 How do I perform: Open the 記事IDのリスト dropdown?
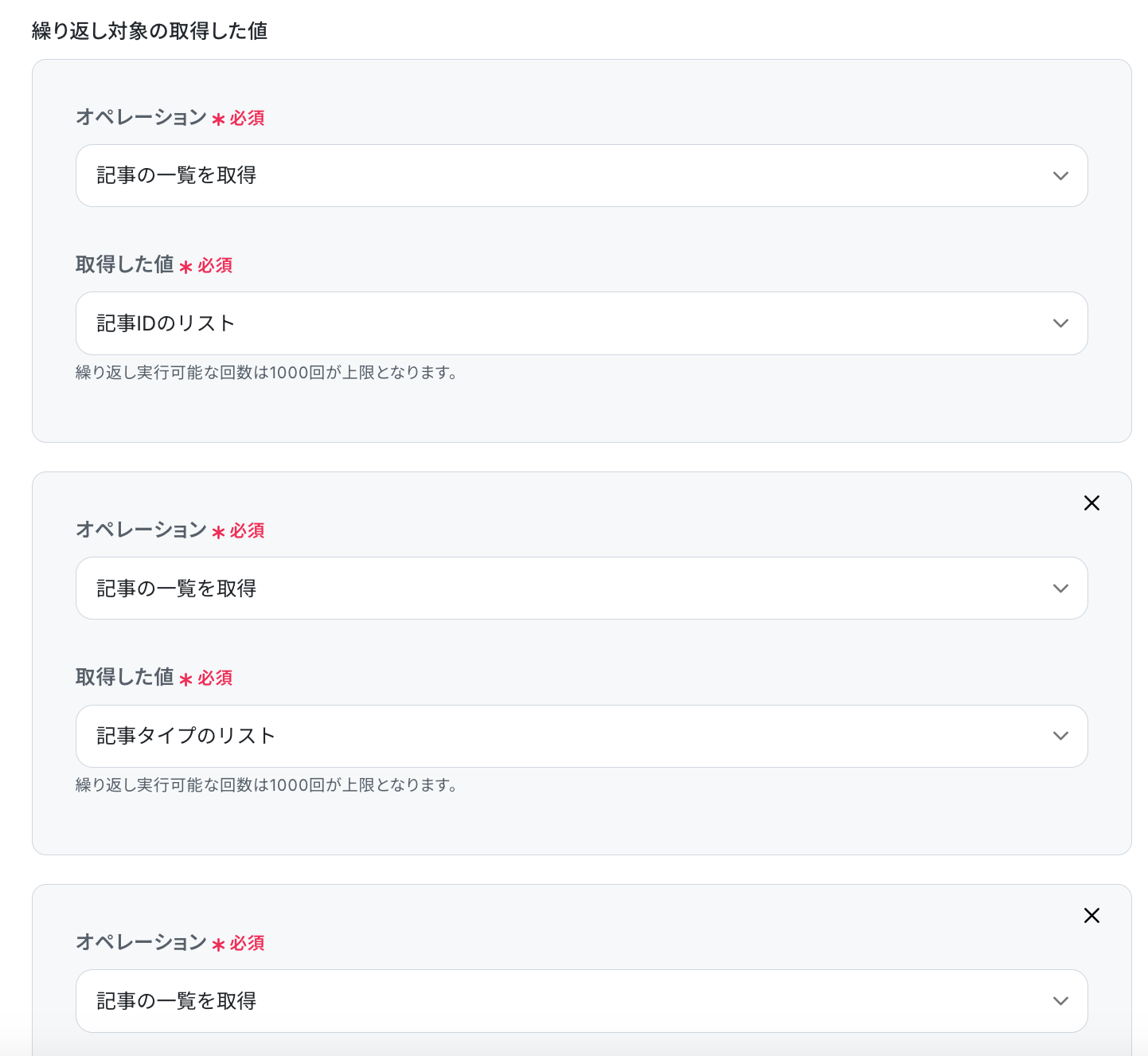(581, 323)
